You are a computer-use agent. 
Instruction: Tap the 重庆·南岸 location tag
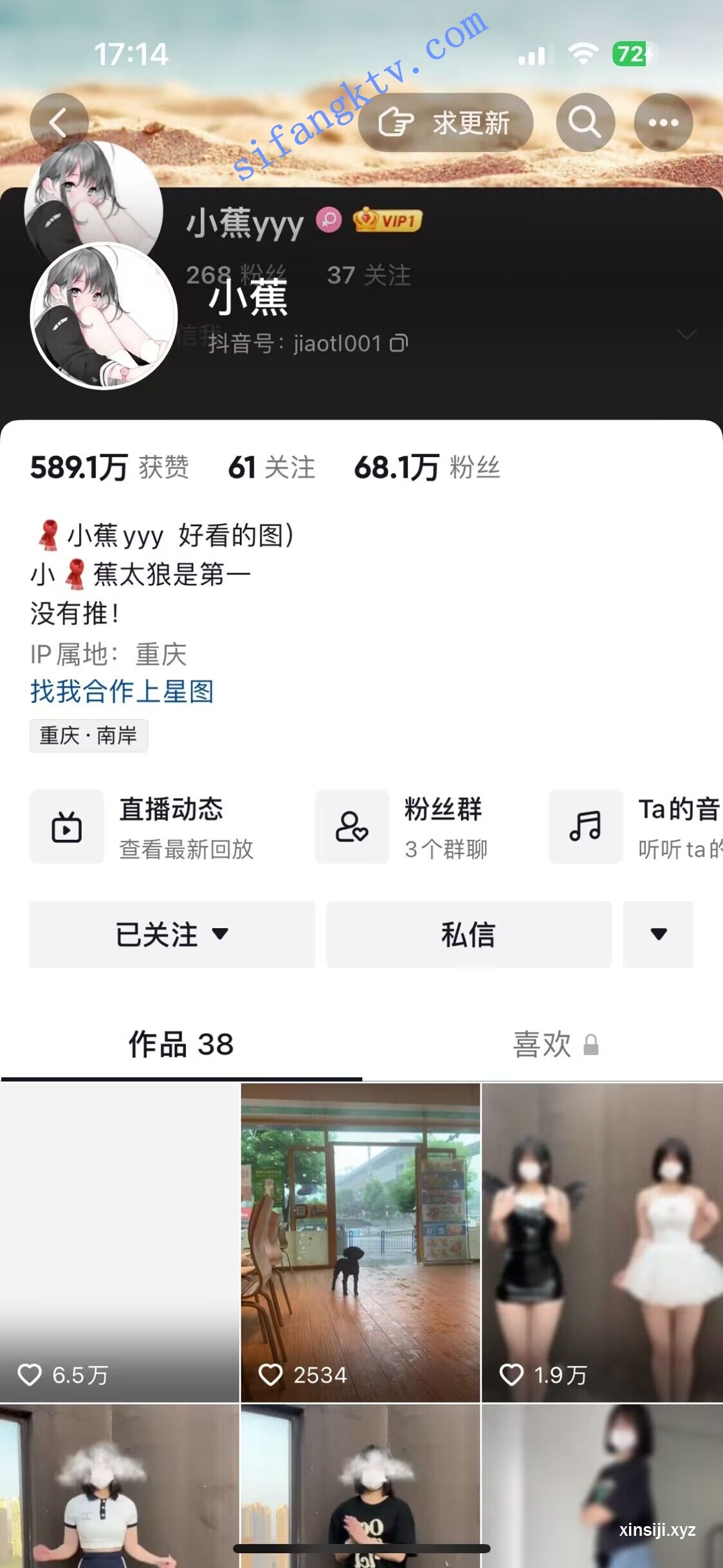(88, 736)
